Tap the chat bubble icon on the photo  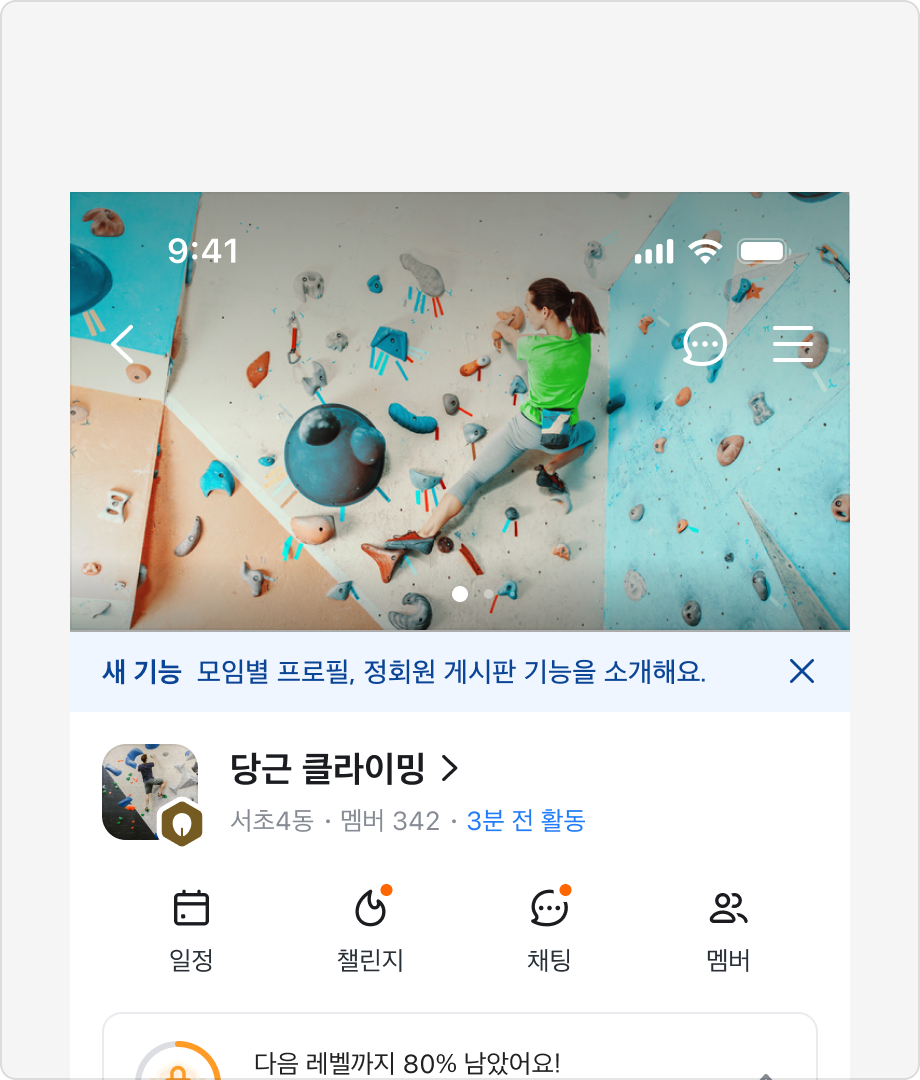coord(703,344)
